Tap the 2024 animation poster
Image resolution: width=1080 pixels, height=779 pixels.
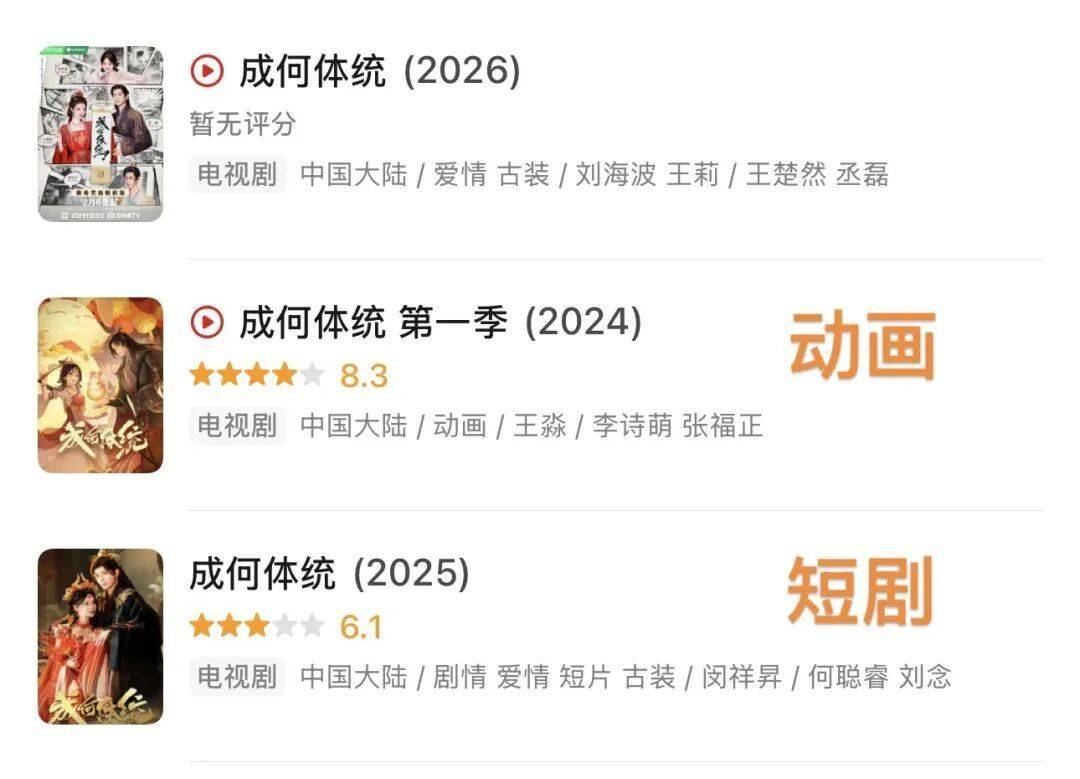(100, 385)
